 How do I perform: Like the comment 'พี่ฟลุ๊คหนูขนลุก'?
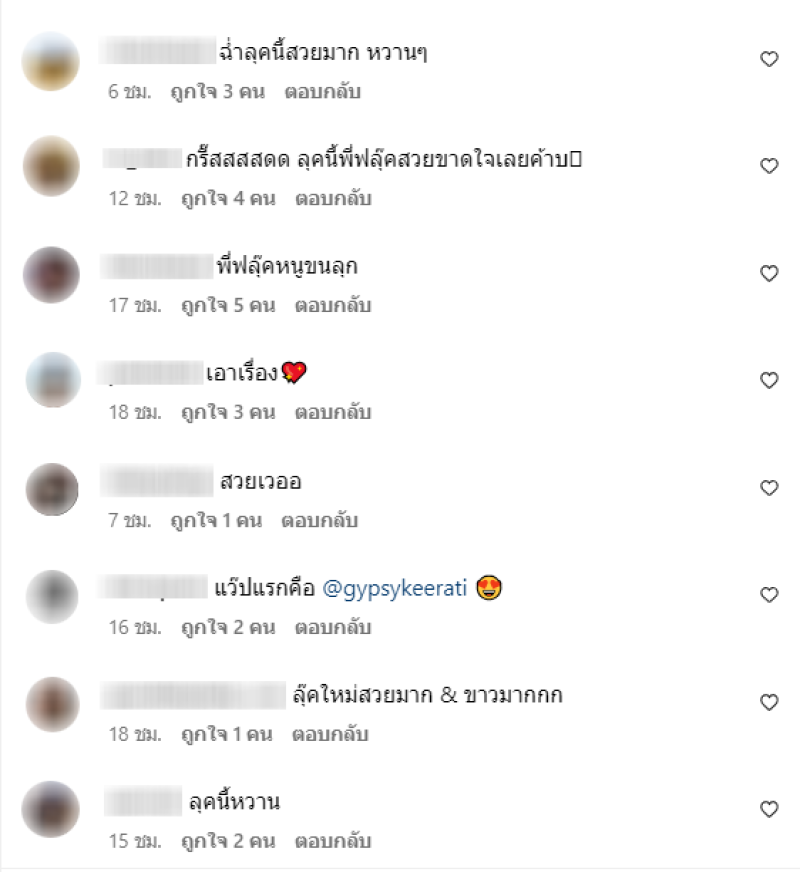tap(769, 274)
